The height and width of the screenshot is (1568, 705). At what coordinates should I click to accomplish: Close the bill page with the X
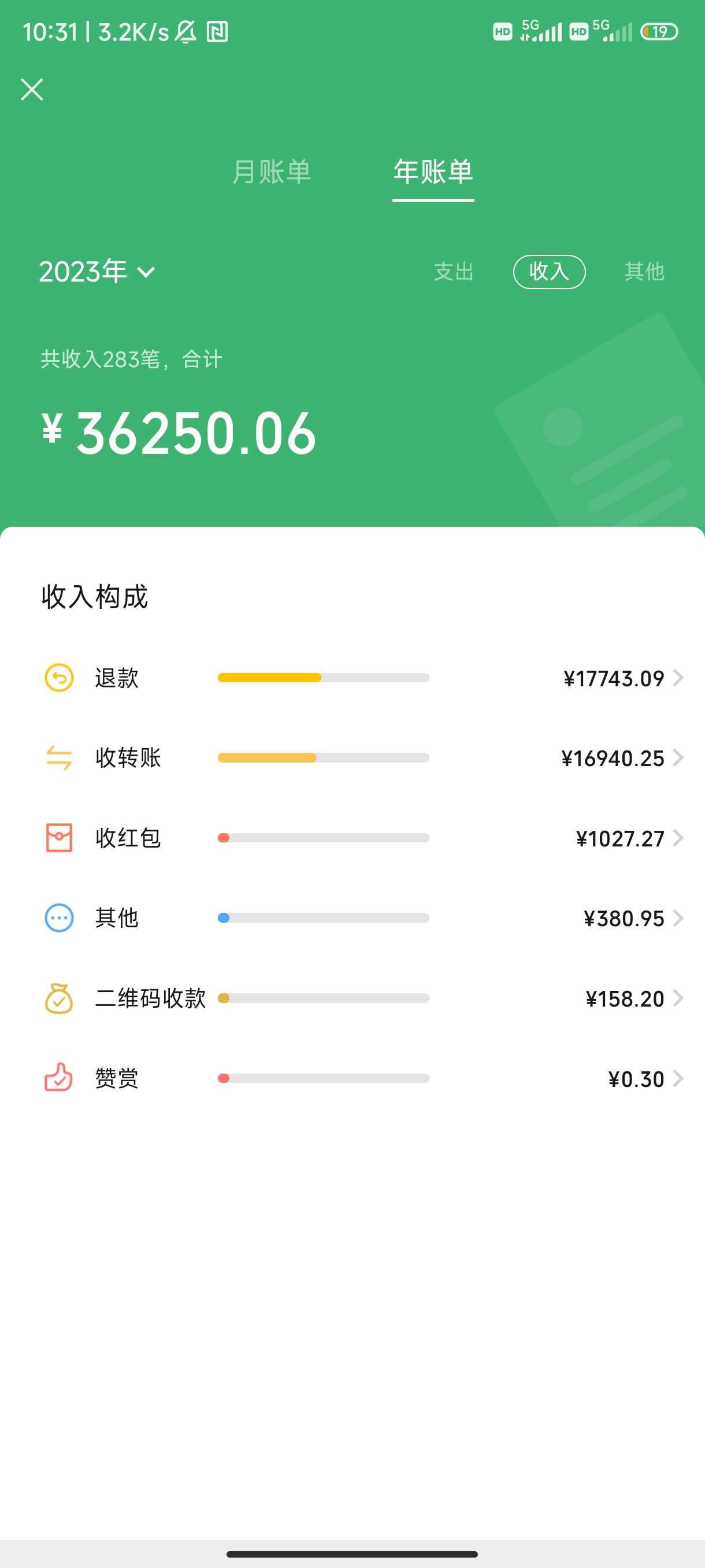pyautogui.click(x=32, y=90)
